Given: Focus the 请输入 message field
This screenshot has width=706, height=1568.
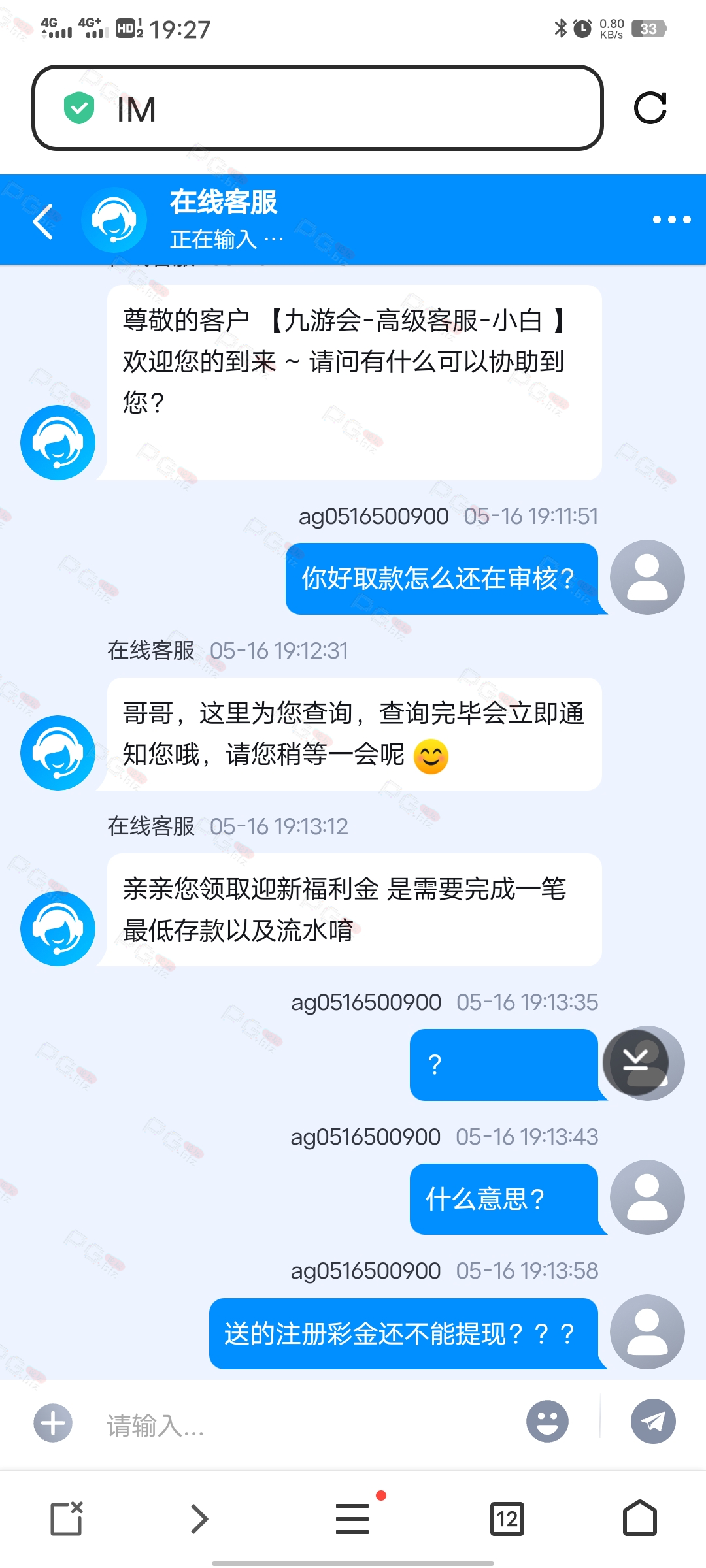Looking at the screenshot, I should coord(307,1425).
